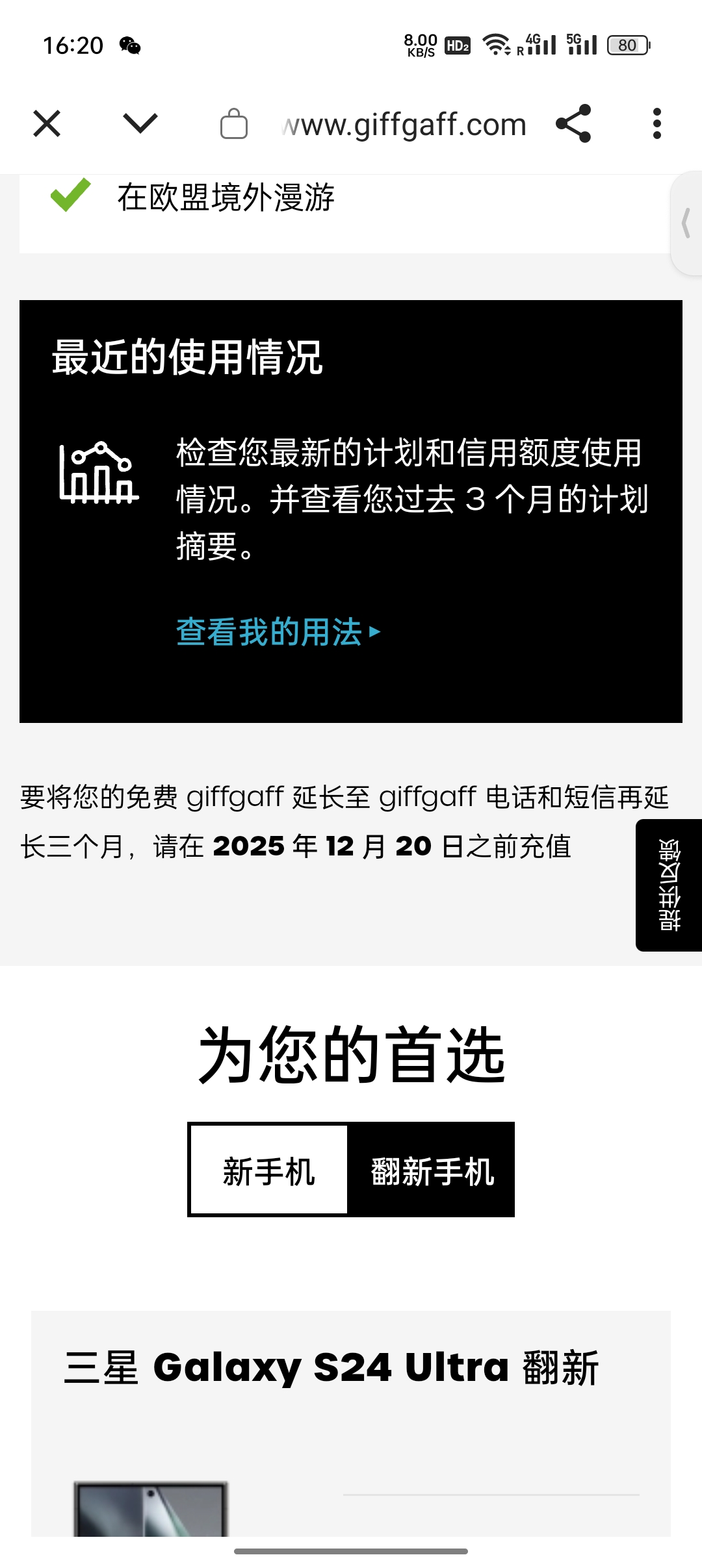Tap the bottom navigation gesture bar

351,1552
